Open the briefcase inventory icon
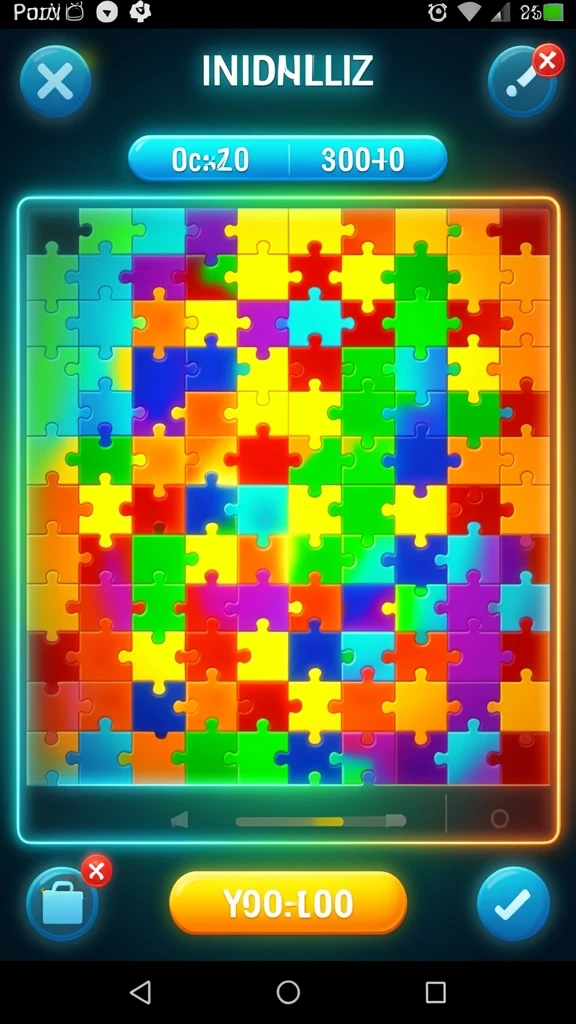576x1024 pixels. [63, 904]
